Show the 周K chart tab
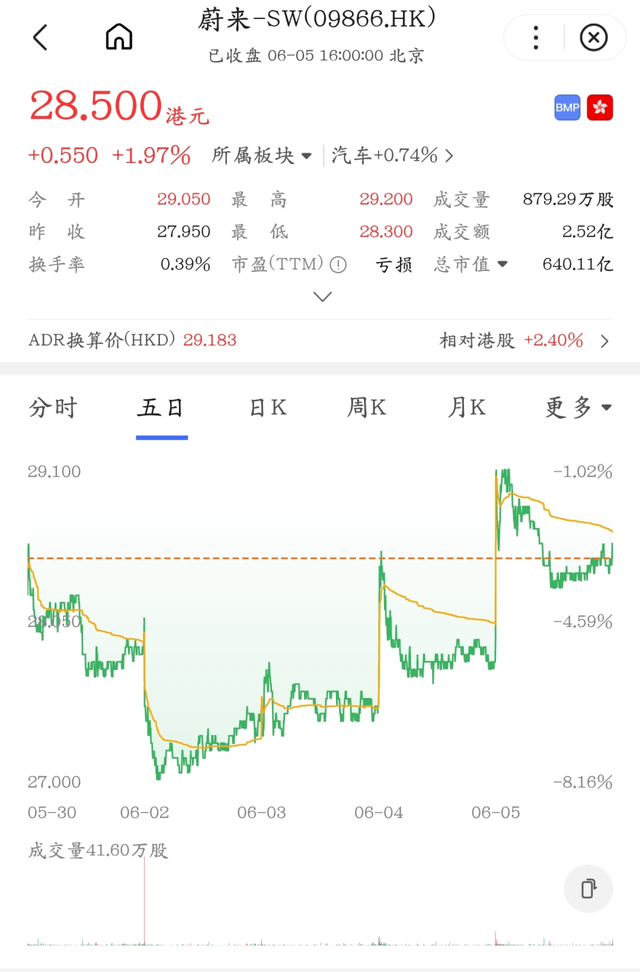Viewport: 640px width, 972px height. click(366, 408)
